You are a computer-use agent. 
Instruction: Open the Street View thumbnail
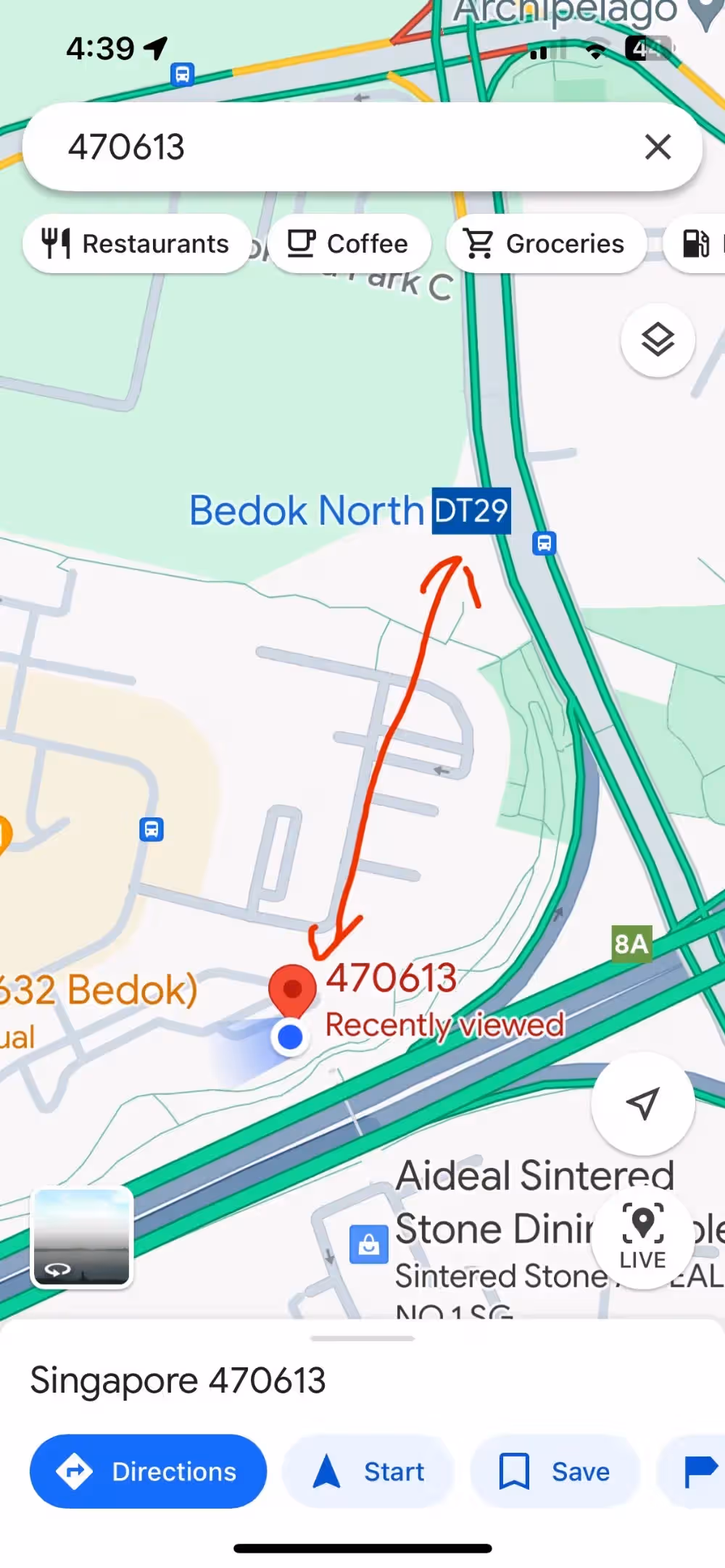(x=81, y=1238)
